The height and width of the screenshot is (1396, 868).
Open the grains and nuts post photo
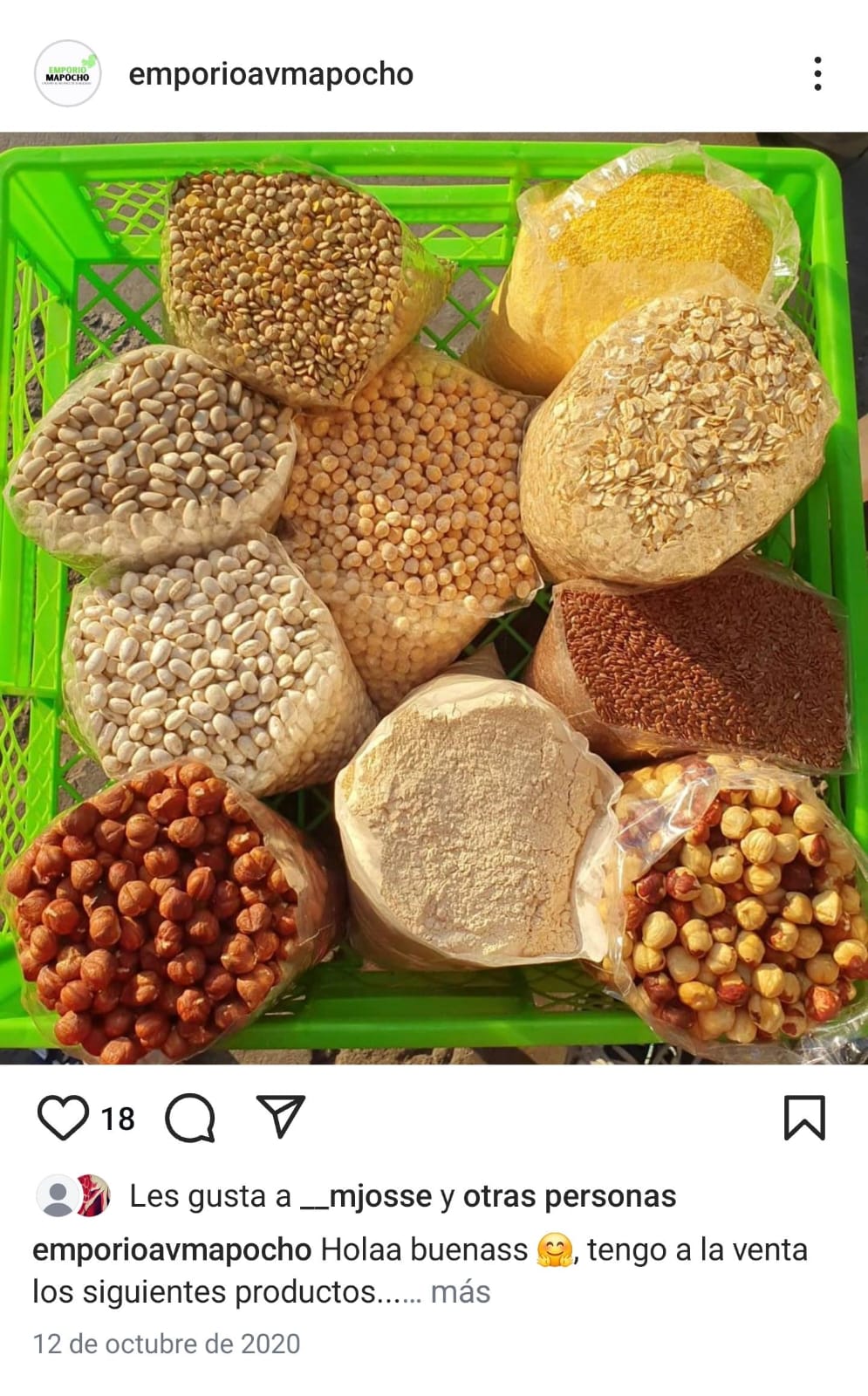click(434, 598)
